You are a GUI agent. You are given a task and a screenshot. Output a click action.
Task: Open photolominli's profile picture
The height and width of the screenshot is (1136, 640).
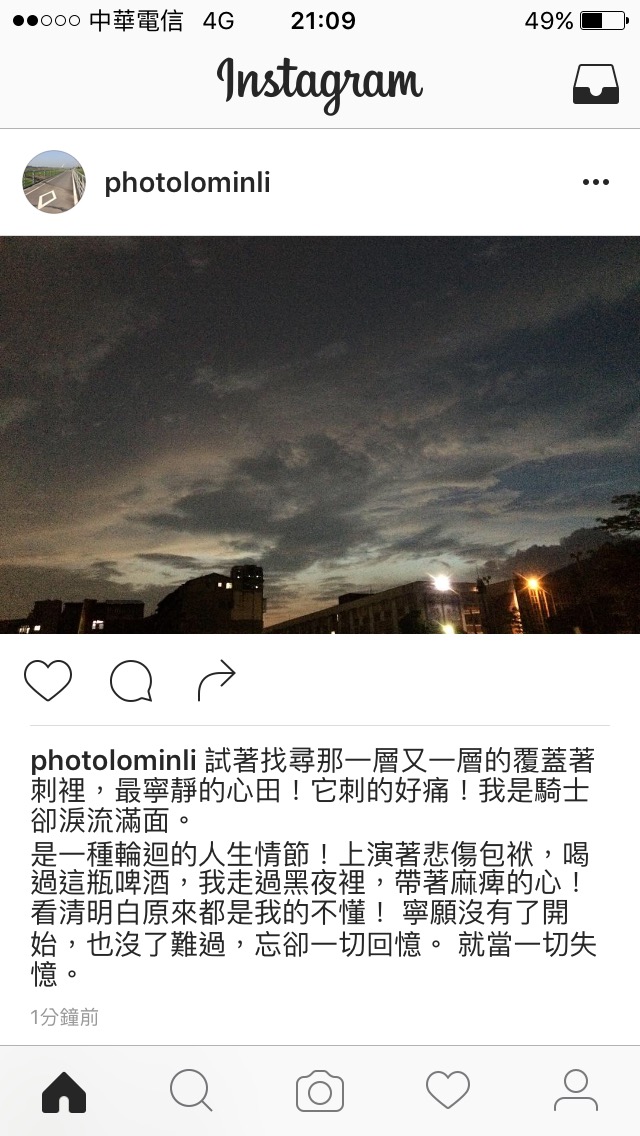[x=54, y=182]
